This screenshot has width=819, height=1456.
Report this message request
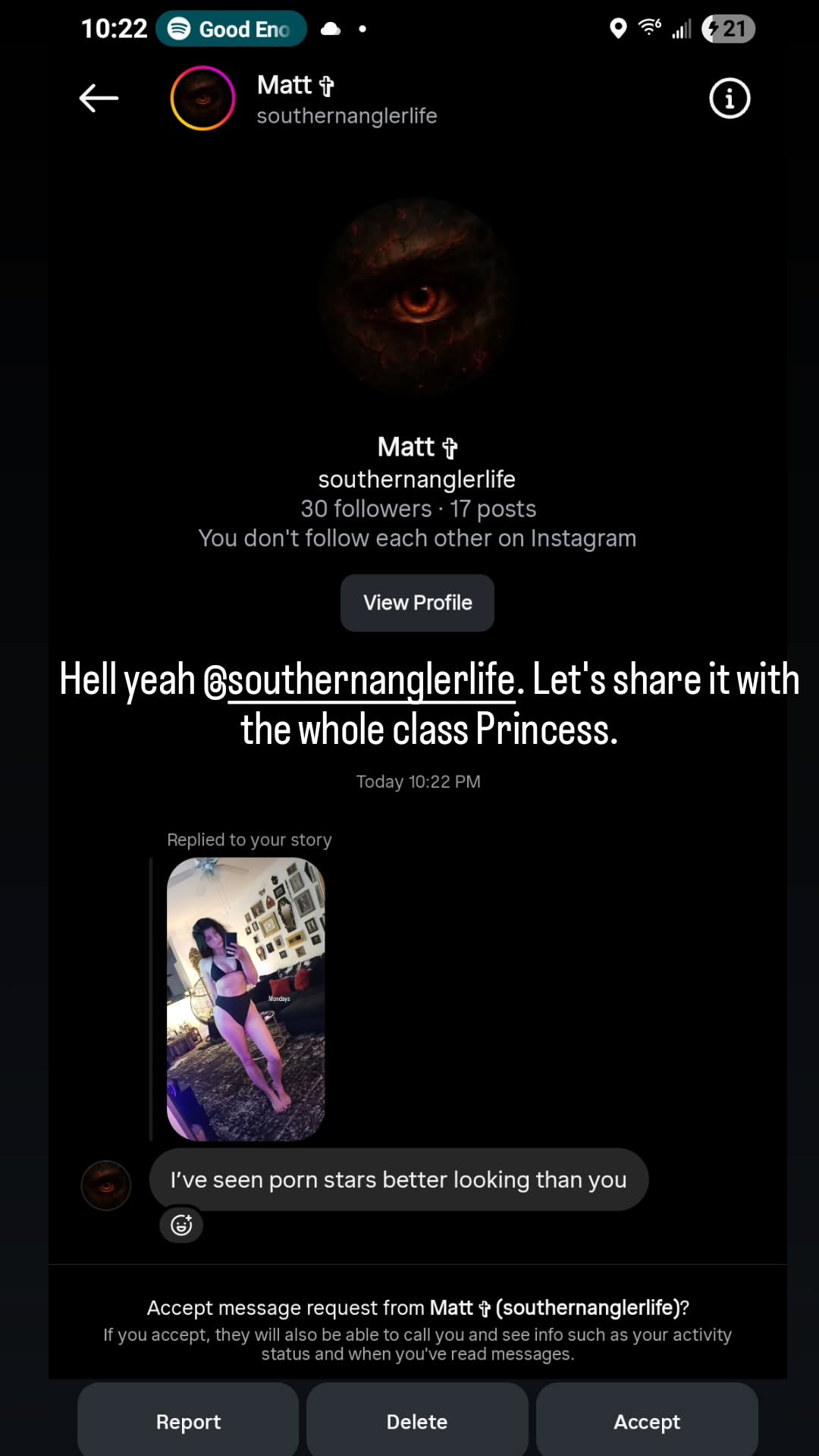pos(188,1422)
